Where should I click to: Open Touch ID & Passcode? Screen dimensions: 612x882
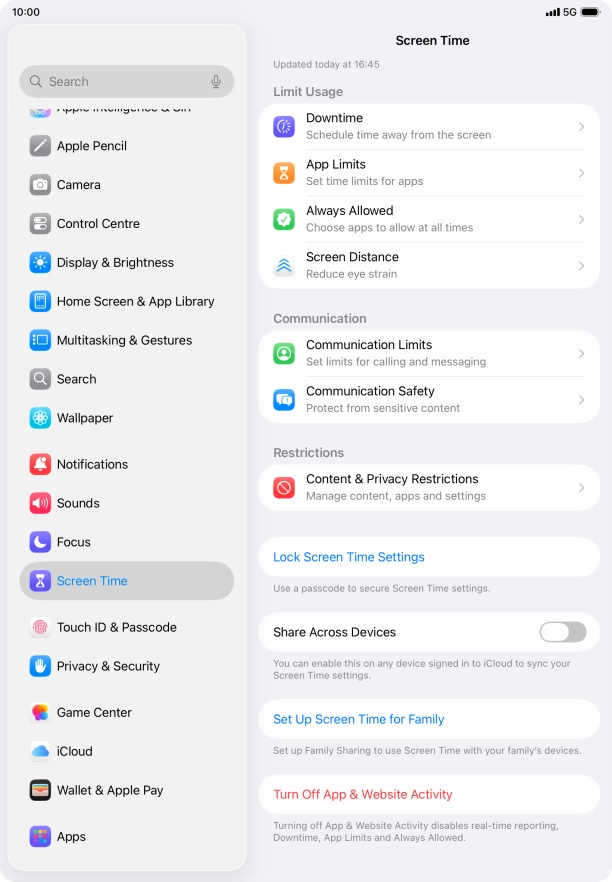tap(116, 627)
